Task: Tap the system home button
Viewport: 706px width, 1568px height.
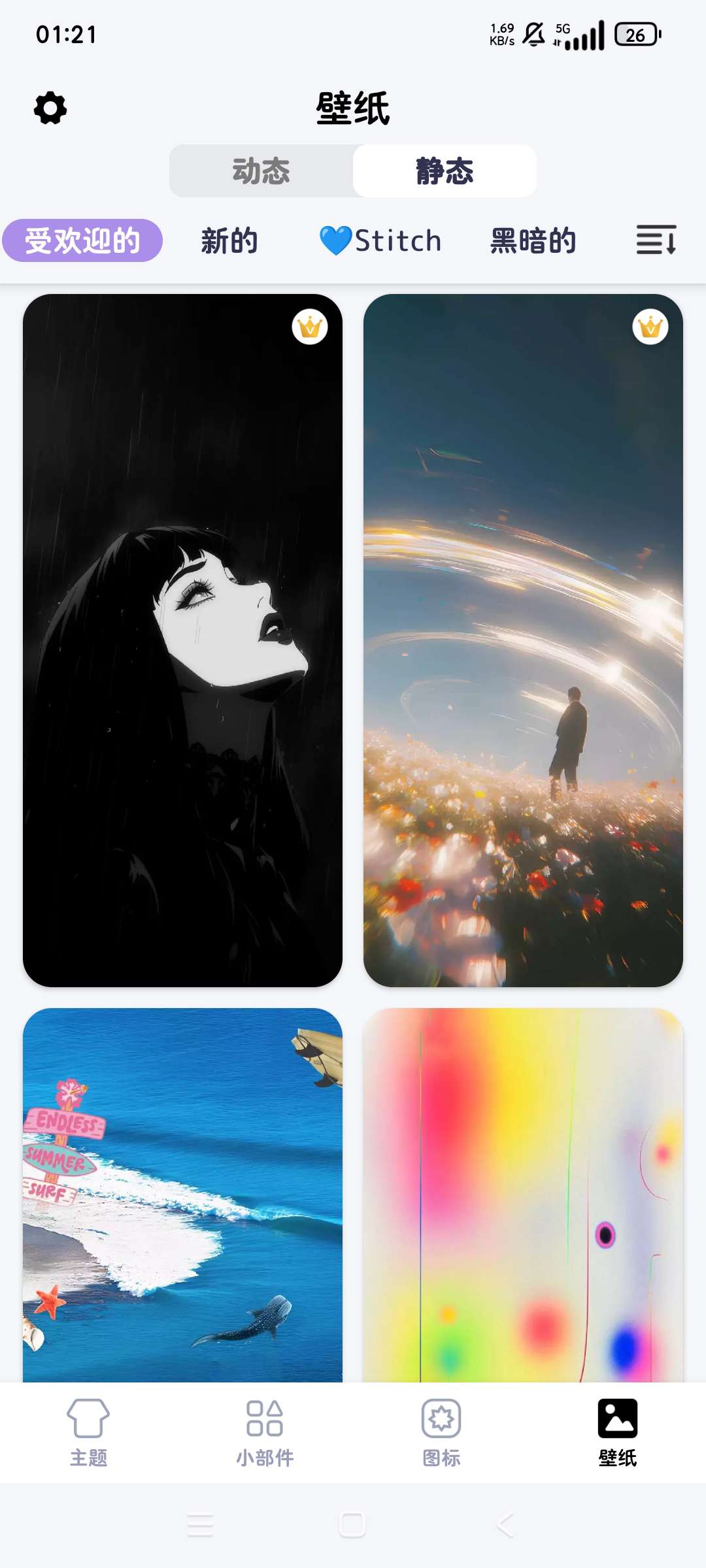Action: [x=352, y=1525]
